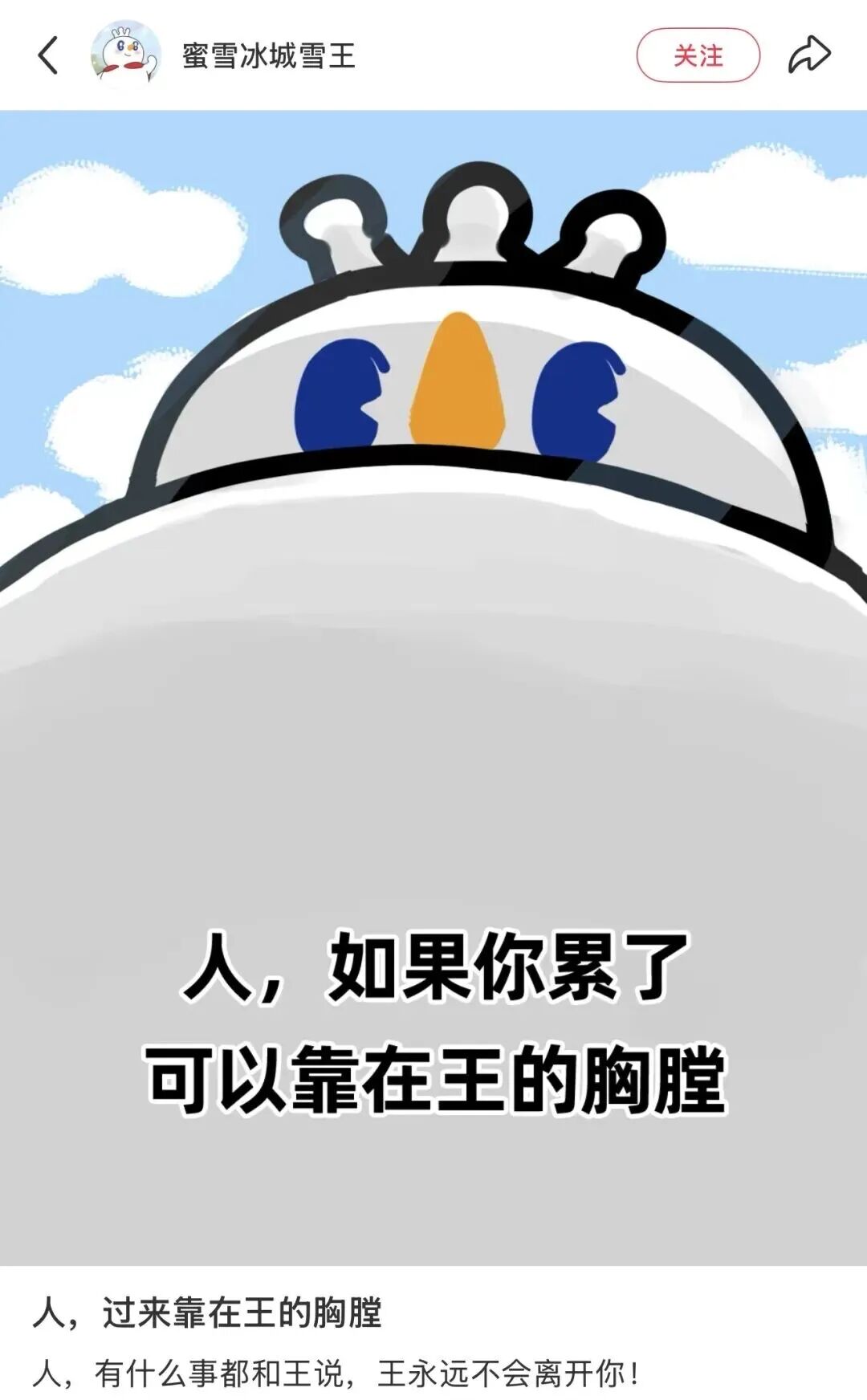
Task: Tap the username 蜜雪冰城雪王
Action: [x=268, y=55]
